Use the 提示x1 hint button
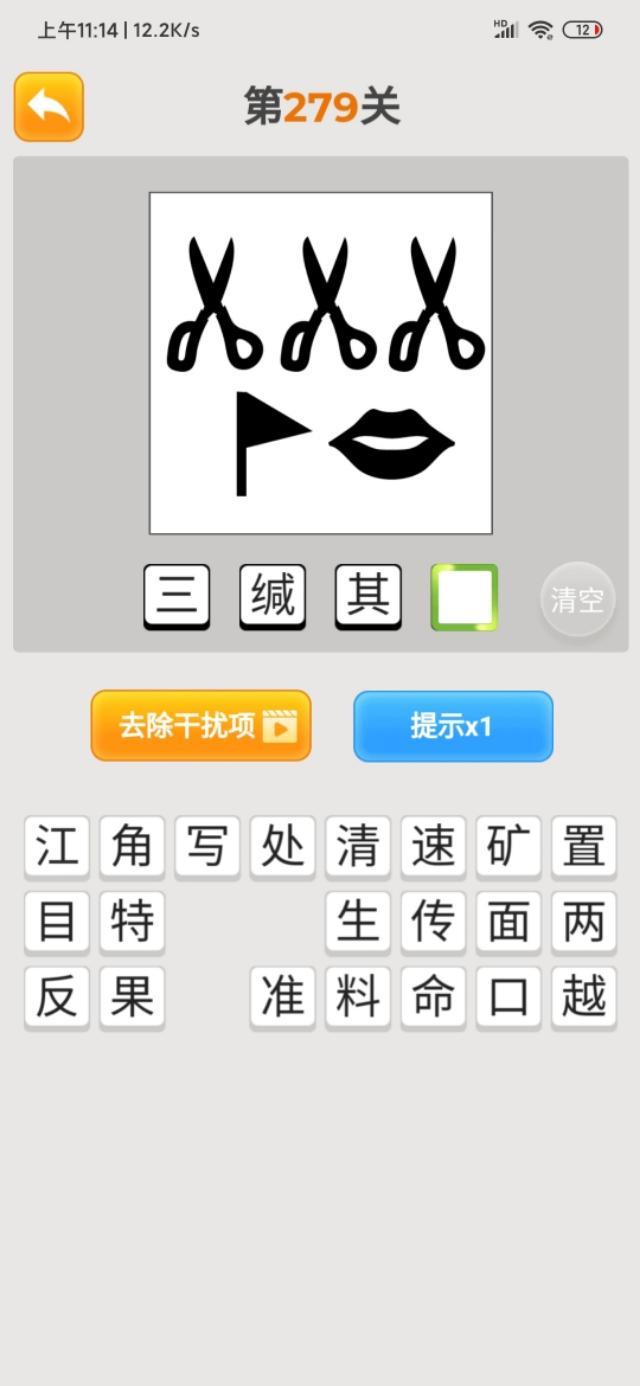Image resolution: width=640 pixels, height=1386 pixels. [453, 726]
